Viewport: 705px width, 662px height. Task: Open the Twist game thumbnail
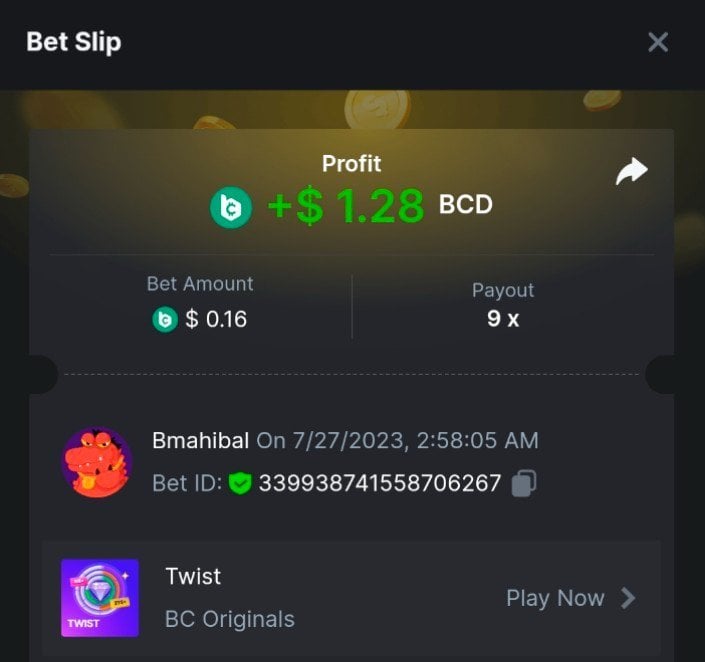[100, 597]
